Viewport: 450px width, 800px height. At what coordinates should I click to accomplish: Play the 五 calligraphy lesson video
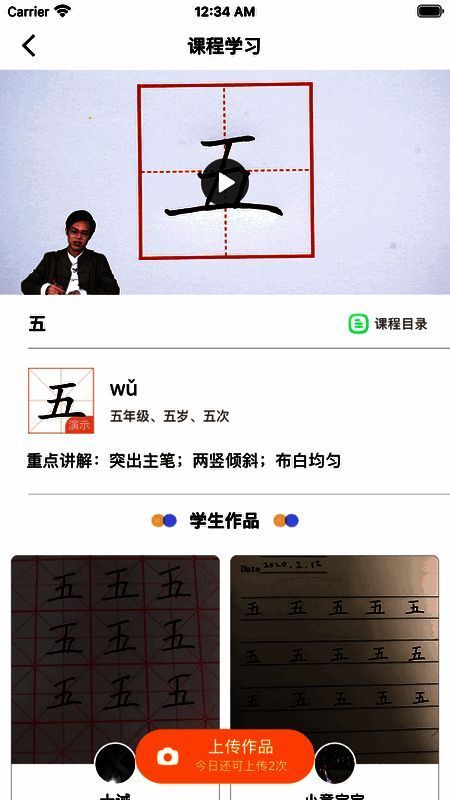[225, 183]
